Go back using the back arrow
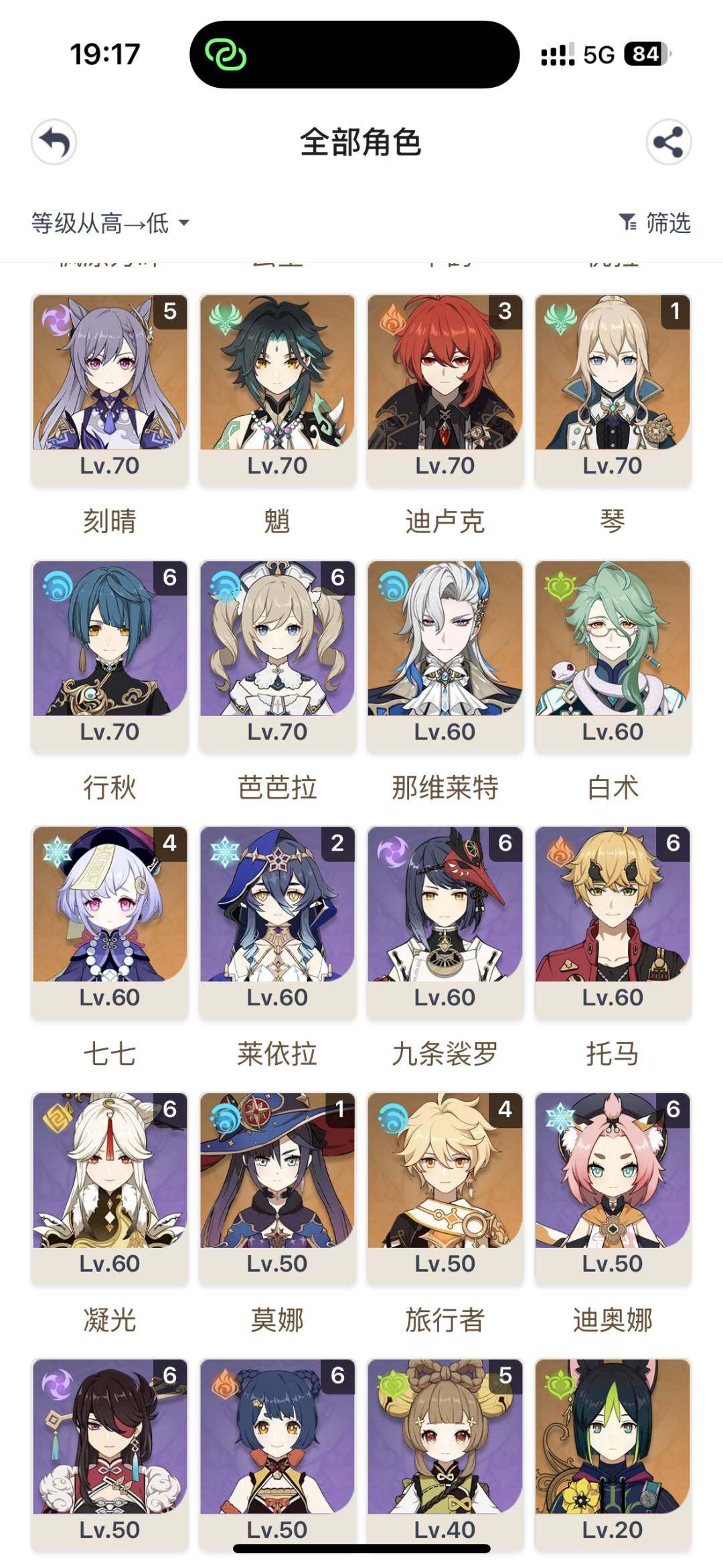Image resolution: width=723 pixels, height=1568 pixels. pos(54,142)
